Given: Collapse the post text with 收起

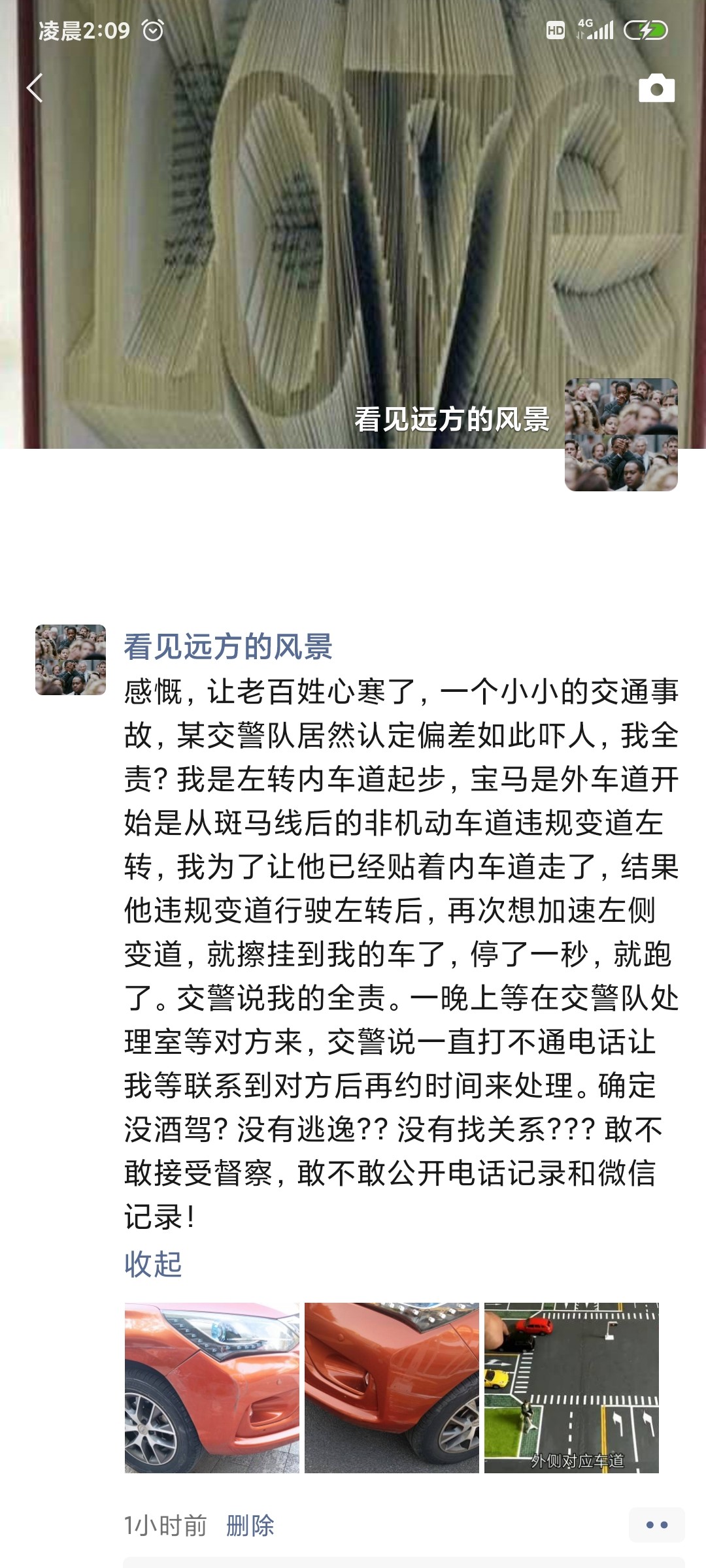Looking at the screenshot, I should [x=153, y=1264].
